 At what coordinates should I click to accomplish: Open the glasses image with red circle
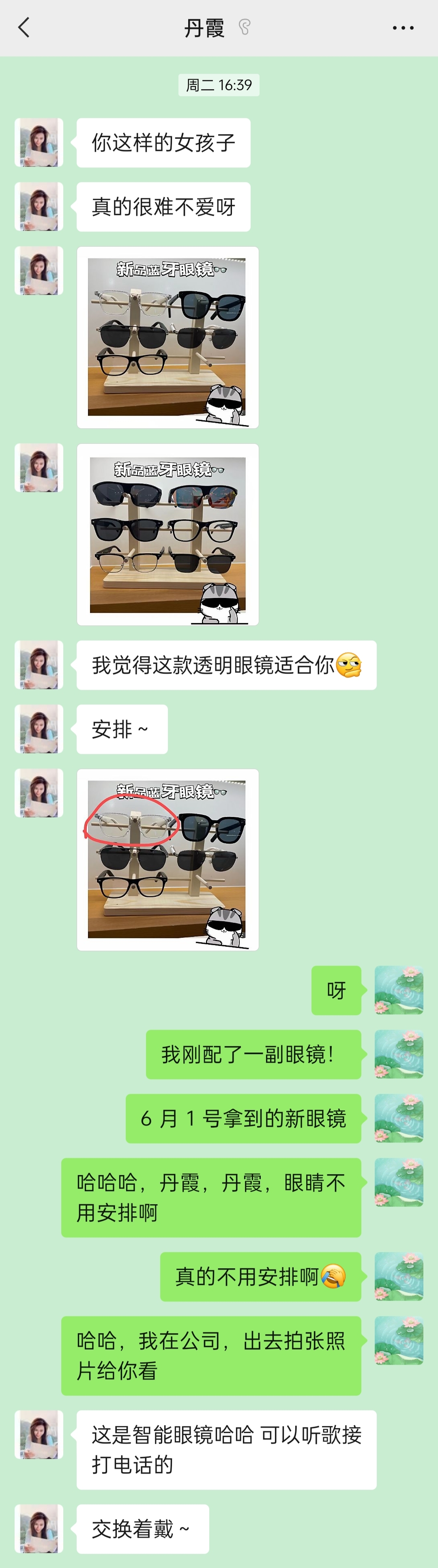(167, 859)
